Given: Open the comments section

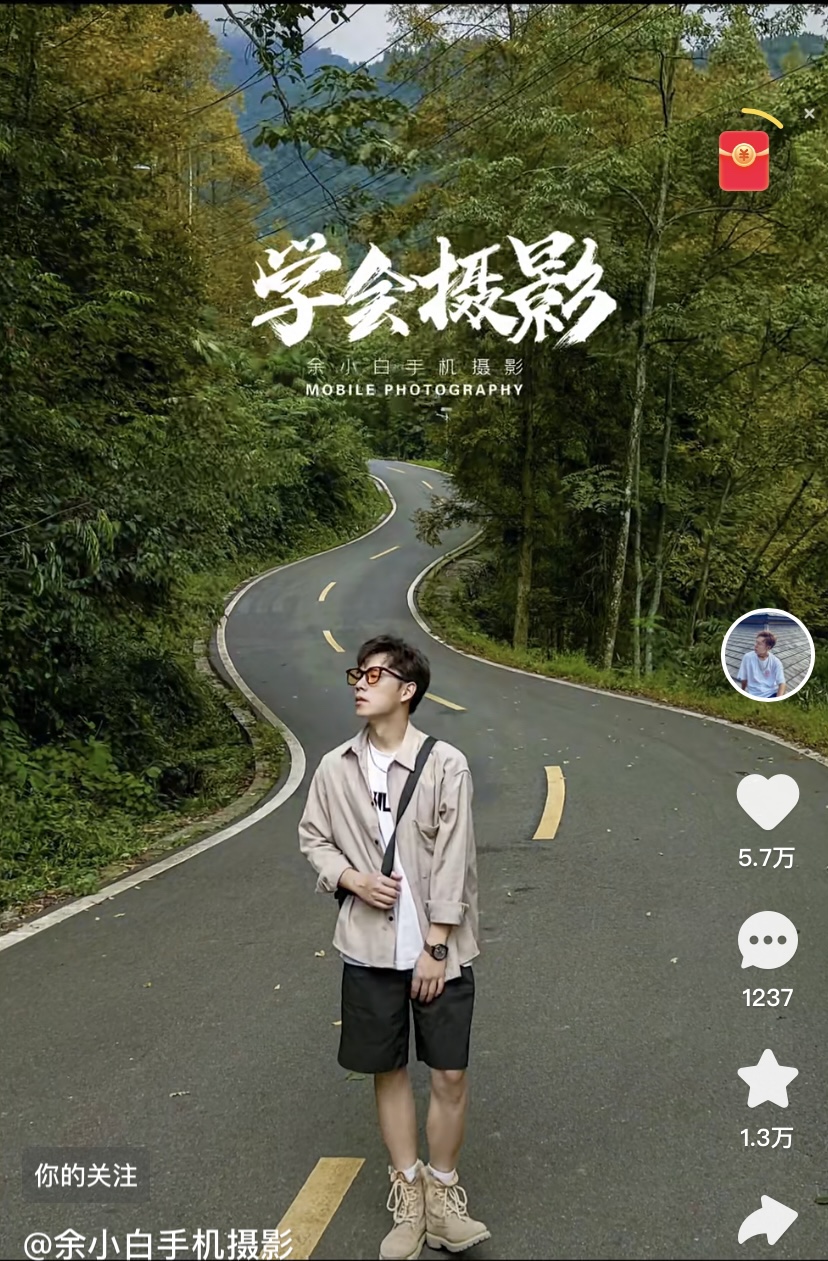Looking at the screenshot, I should 767,941.
